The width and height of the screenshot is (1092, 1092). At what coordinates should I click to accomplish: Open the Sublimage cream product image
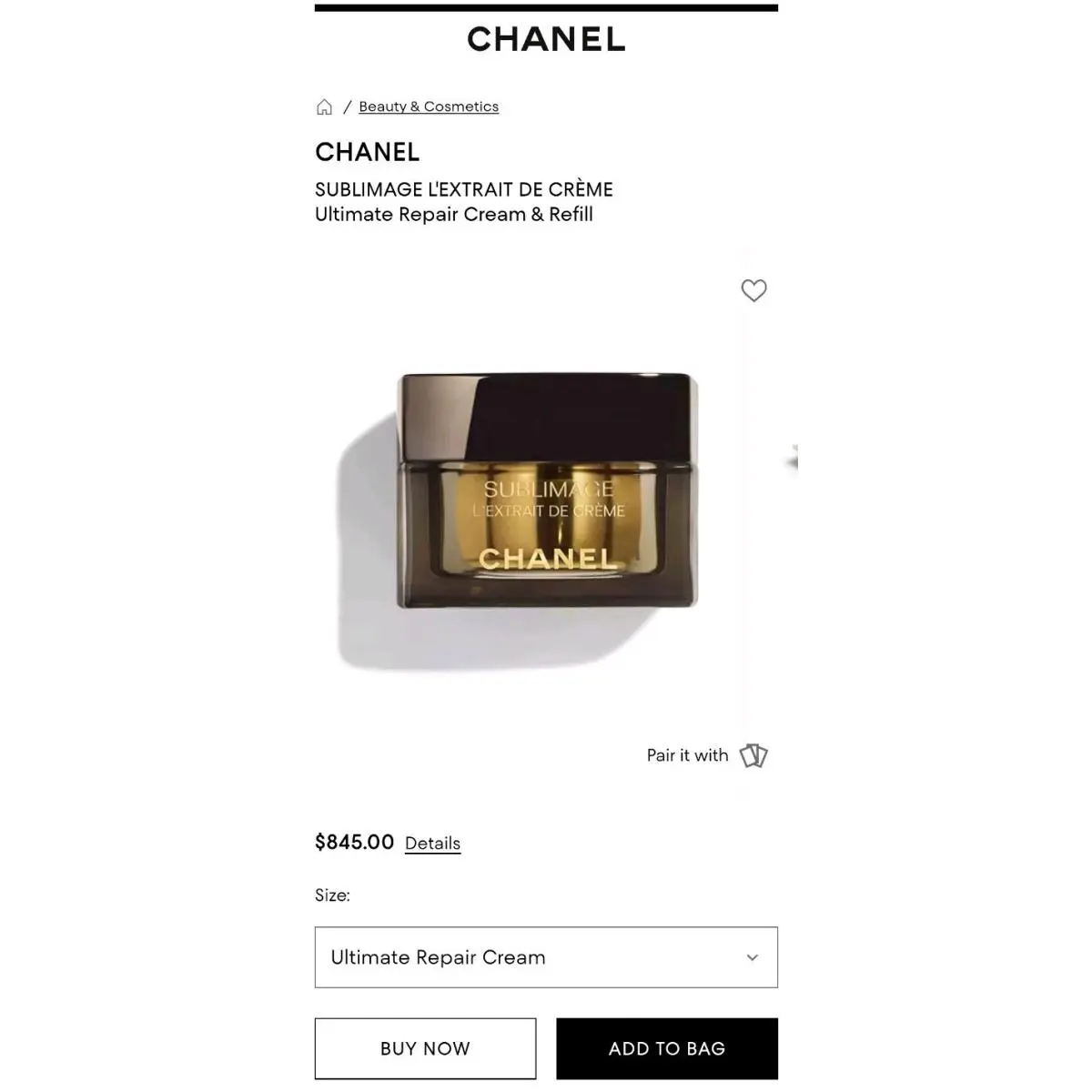click(547, 490)
